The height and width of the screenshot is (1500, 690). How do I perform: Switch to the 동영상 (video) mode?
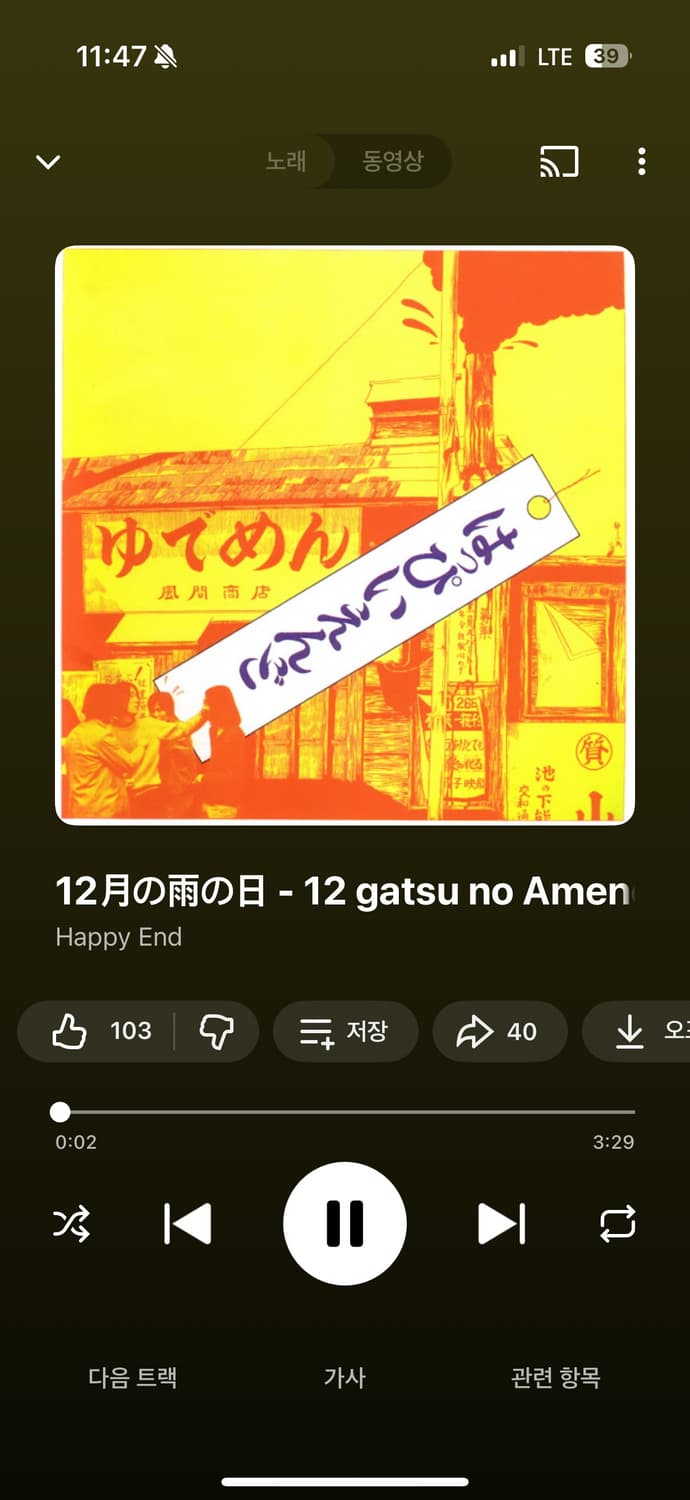[x=392, y=161]
